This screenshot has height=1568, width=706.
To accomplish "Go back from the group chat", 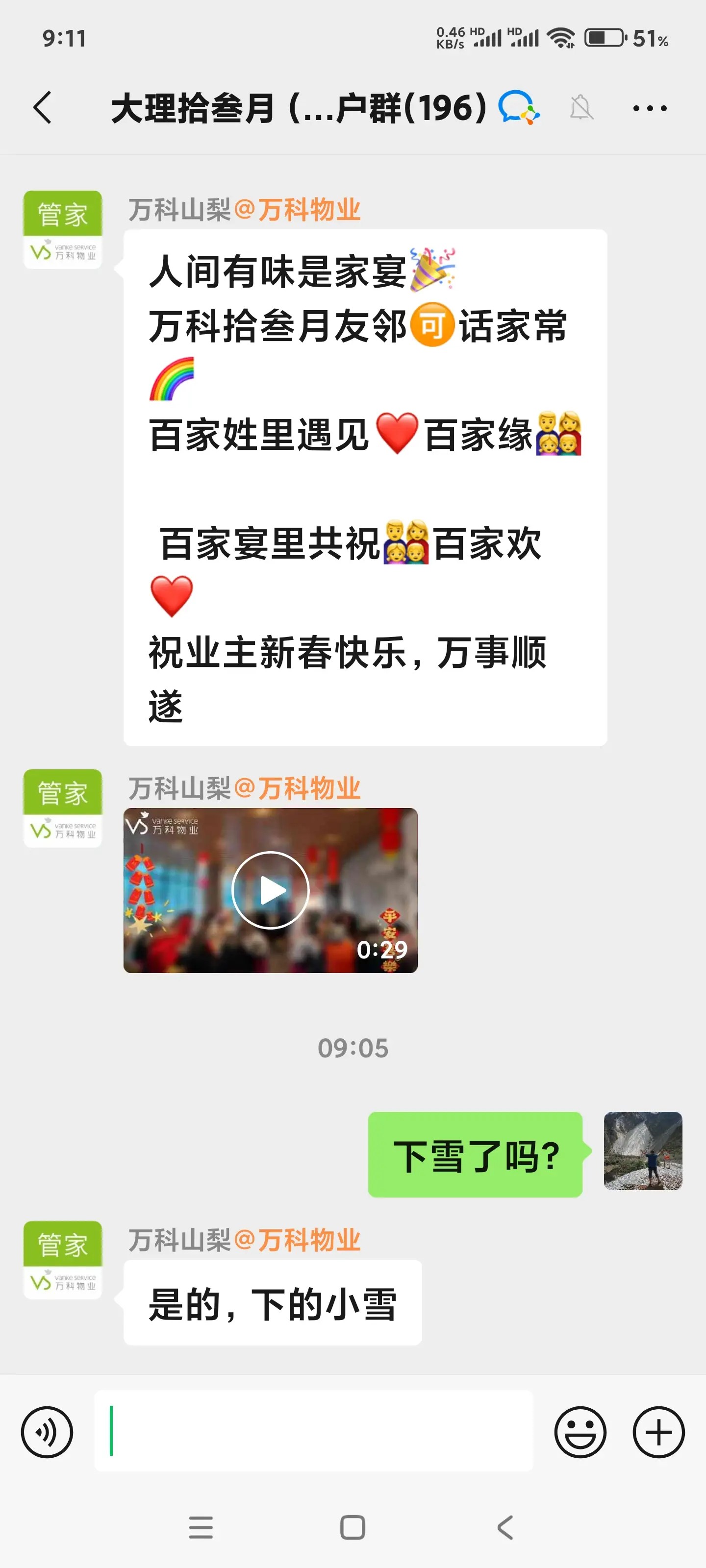I will click(x=43, y=108).
